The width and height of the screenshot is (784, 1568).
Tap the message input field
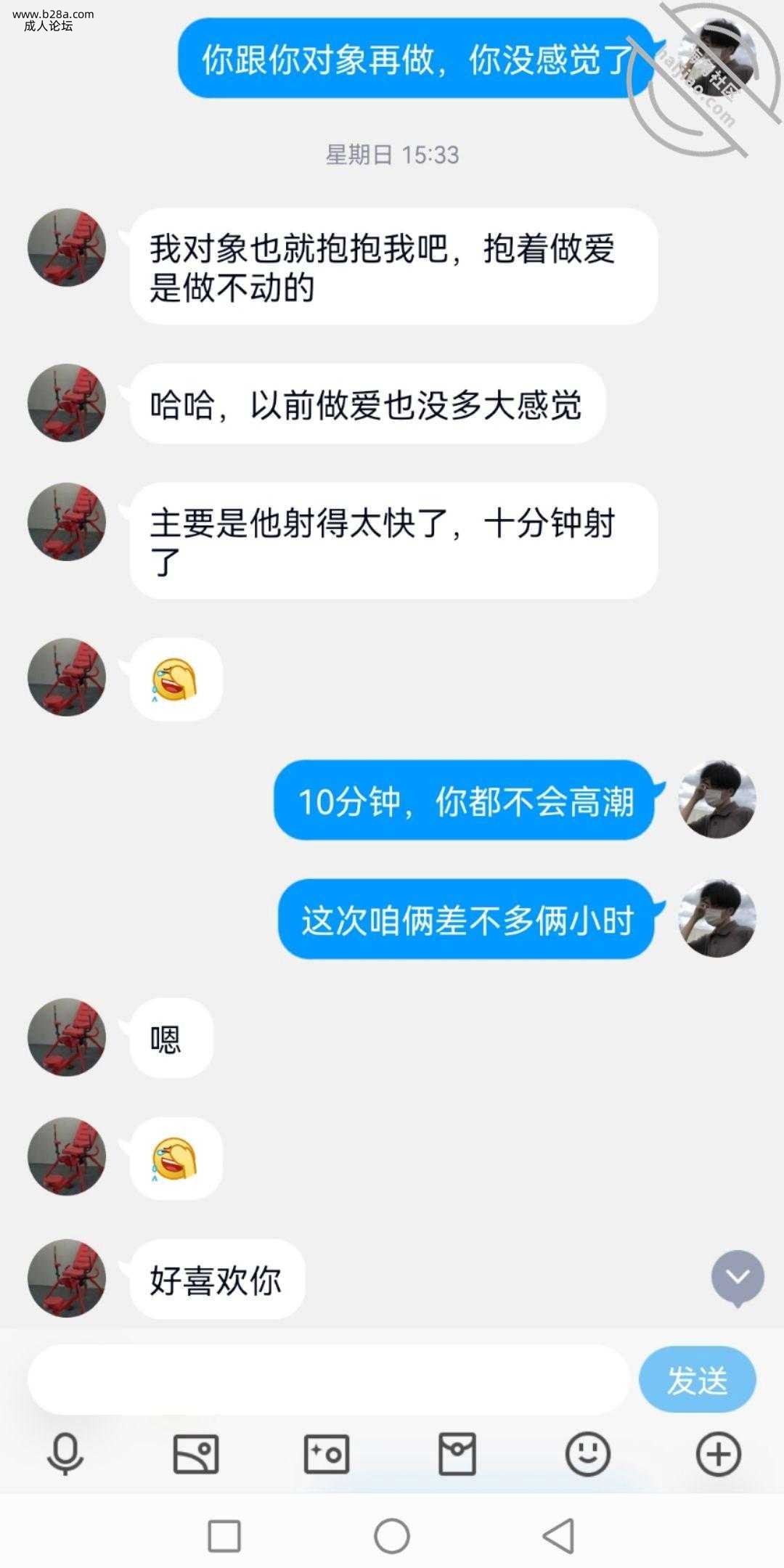(328, 1379)
